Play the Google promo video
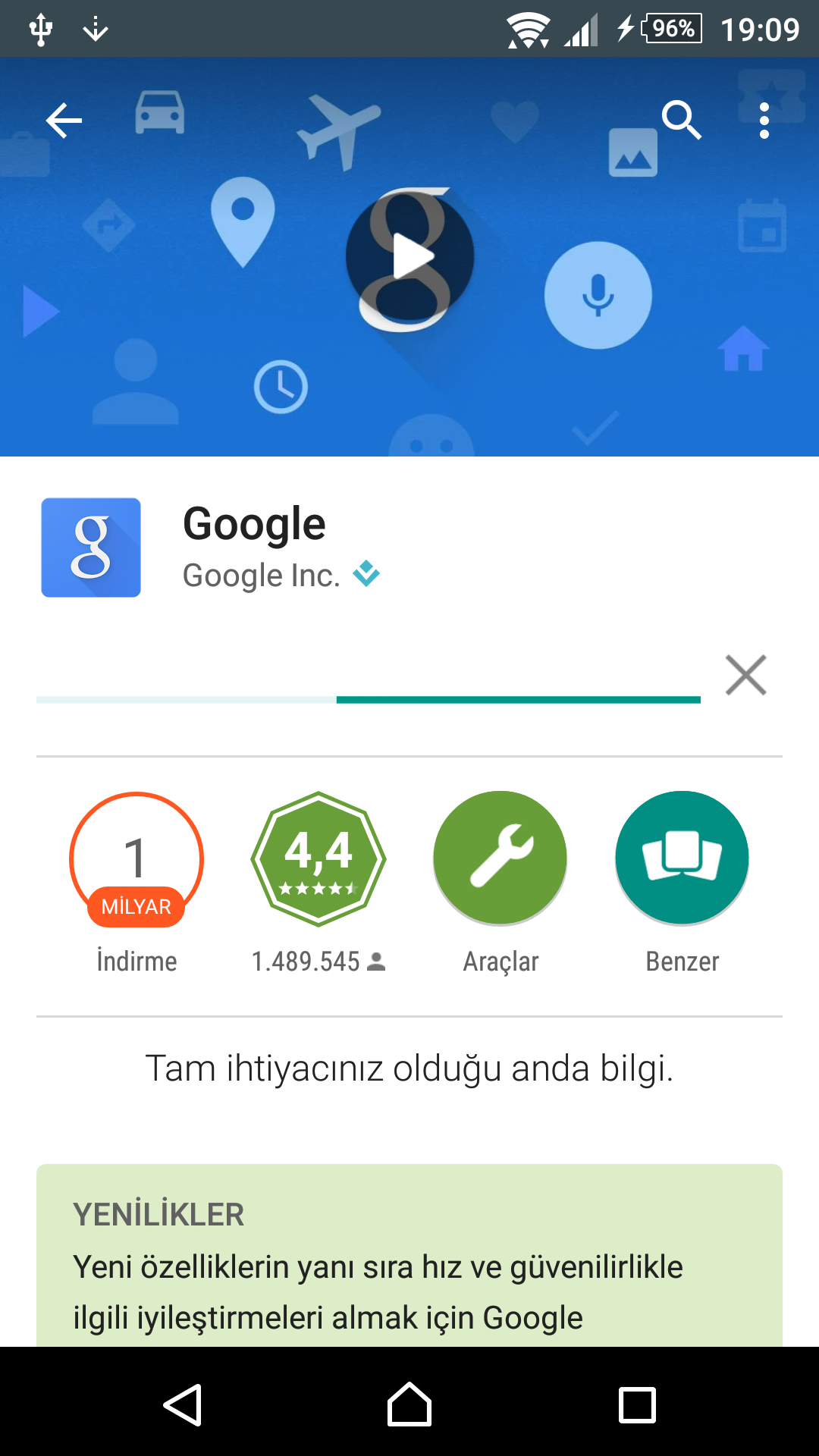This screenshot has height=1456, width=819. pos(410,258)
